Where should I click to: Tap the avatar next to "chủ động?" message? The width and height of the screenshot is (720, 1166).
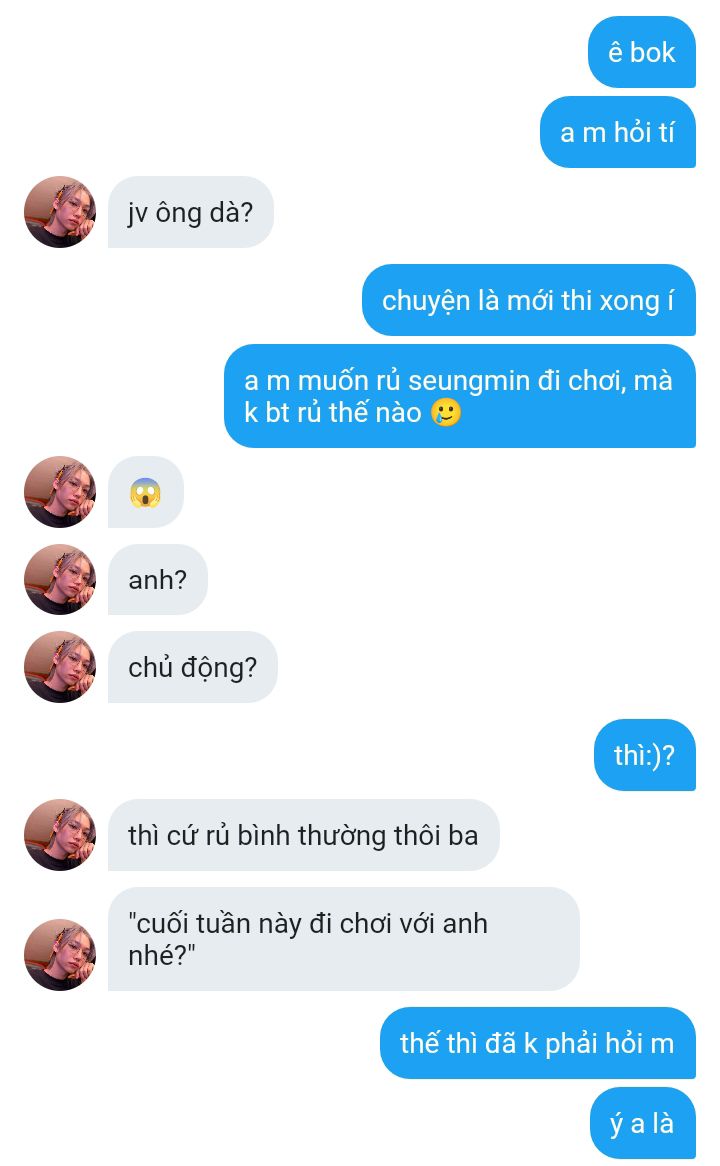click(60, 667)
